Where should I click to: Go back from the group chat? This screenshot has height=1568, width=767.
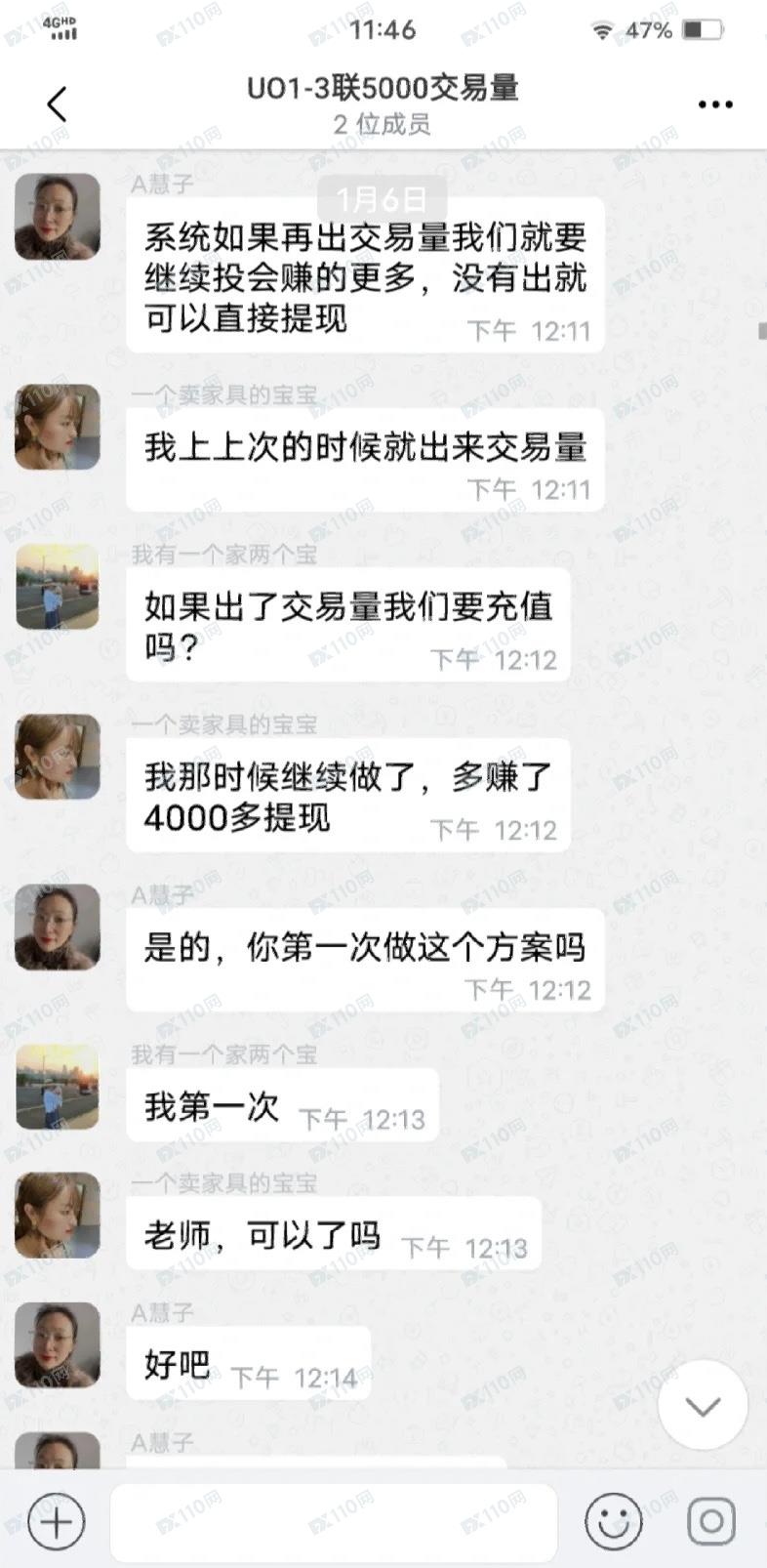point(57,103)
